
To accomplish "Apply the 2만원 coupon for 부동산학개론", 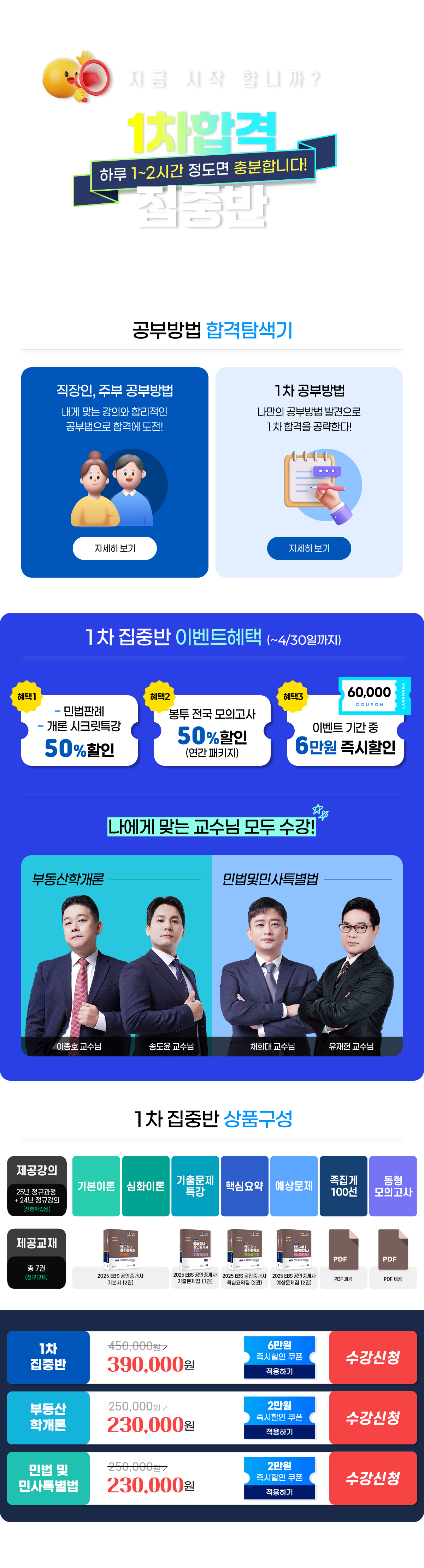I will (x=279, y=1432).
